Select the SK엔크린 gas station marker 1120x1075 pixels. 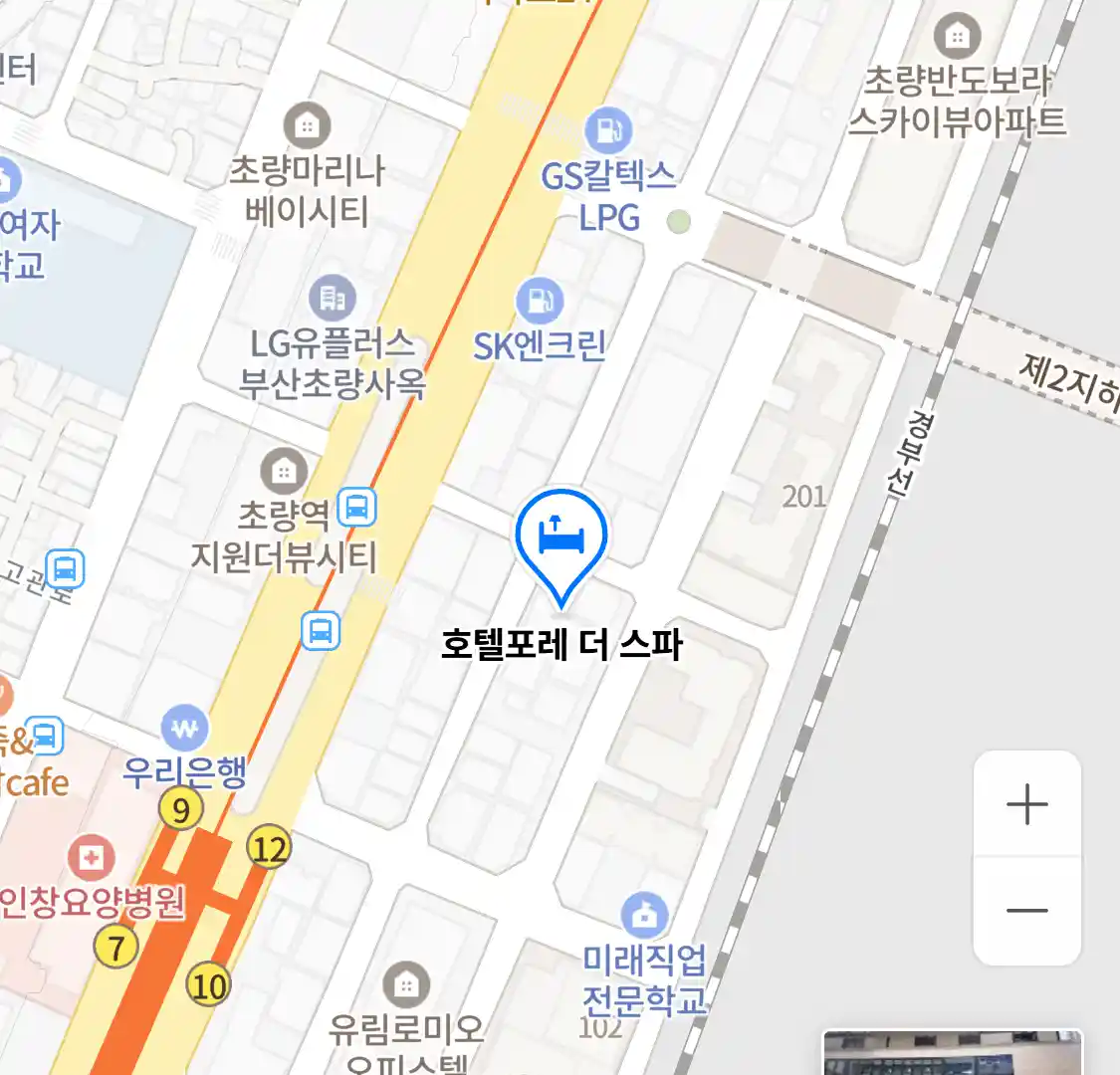point(540,301)
